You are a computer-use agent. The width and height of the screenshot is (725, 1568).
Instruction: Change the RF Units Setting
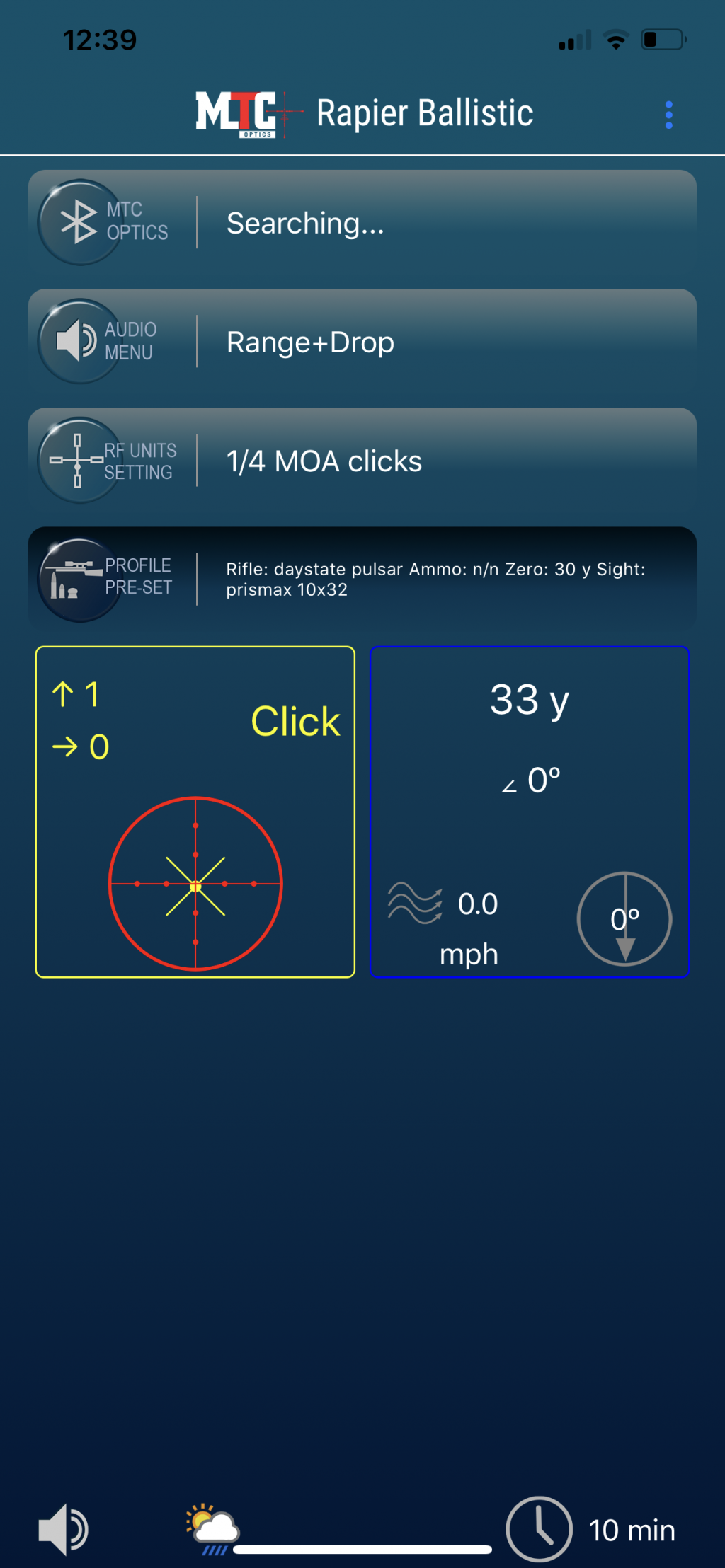(362, 461)
